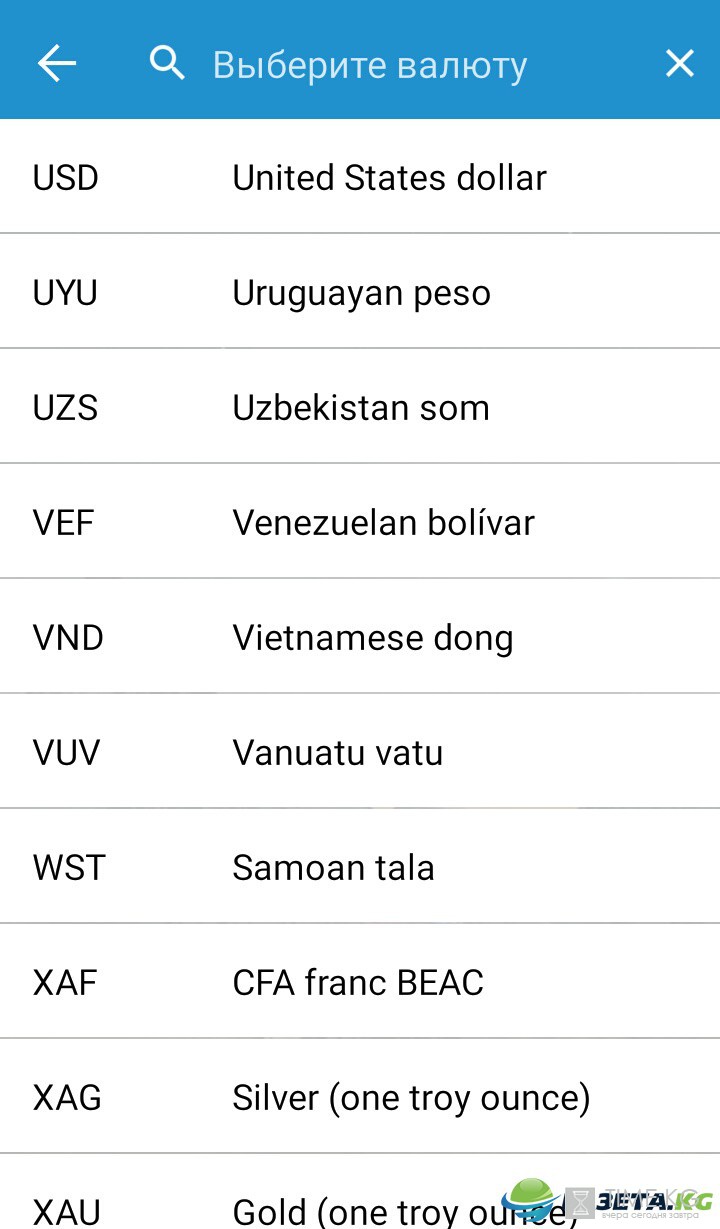Choose UYU Uruguayan peso
Screen dimensions: 720x1229
coord(360,291)
